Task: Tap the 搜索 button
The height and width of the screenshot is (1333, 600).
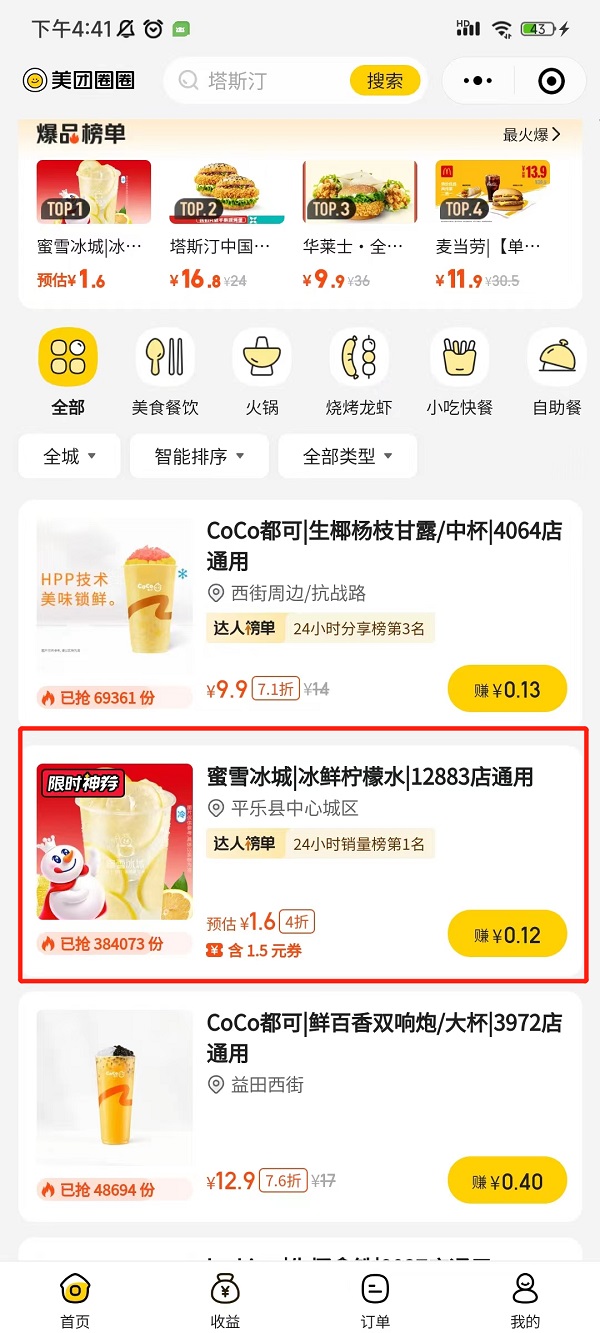Action: pyautogui.click(x=384, y=81)
